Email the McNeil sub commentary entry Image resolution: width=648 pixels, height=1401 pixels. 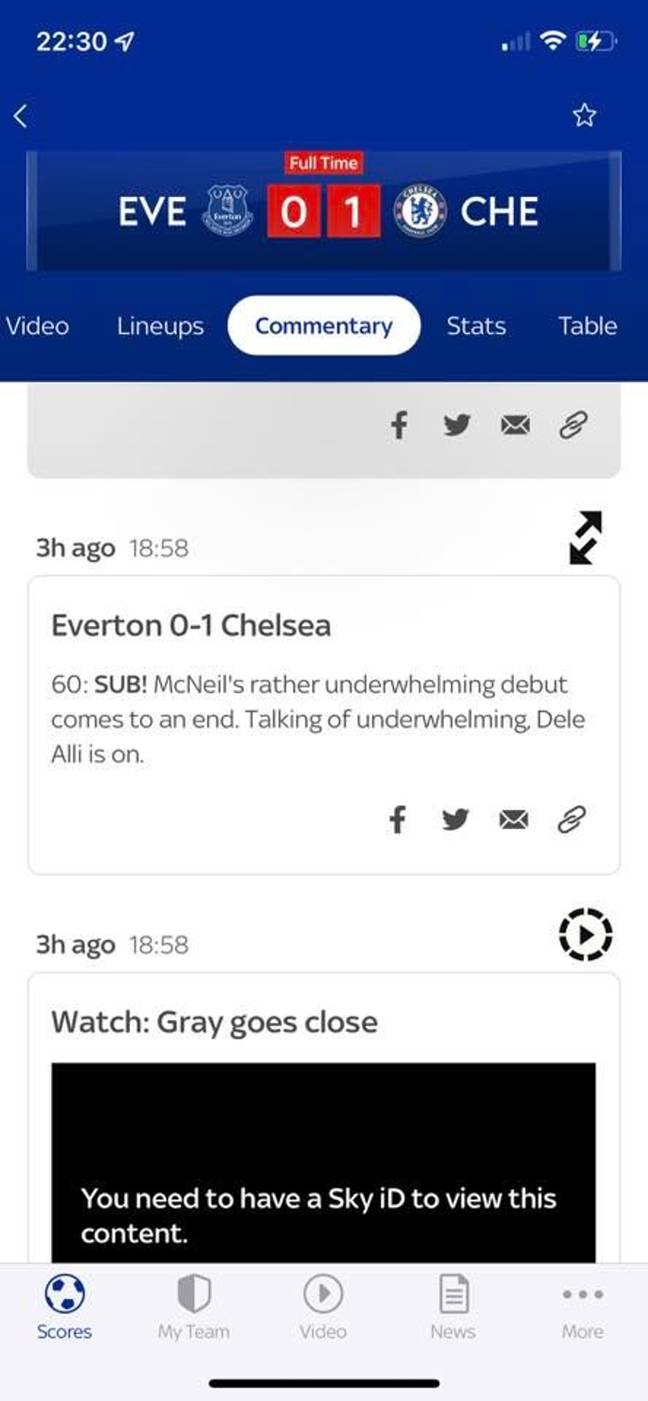514,821
